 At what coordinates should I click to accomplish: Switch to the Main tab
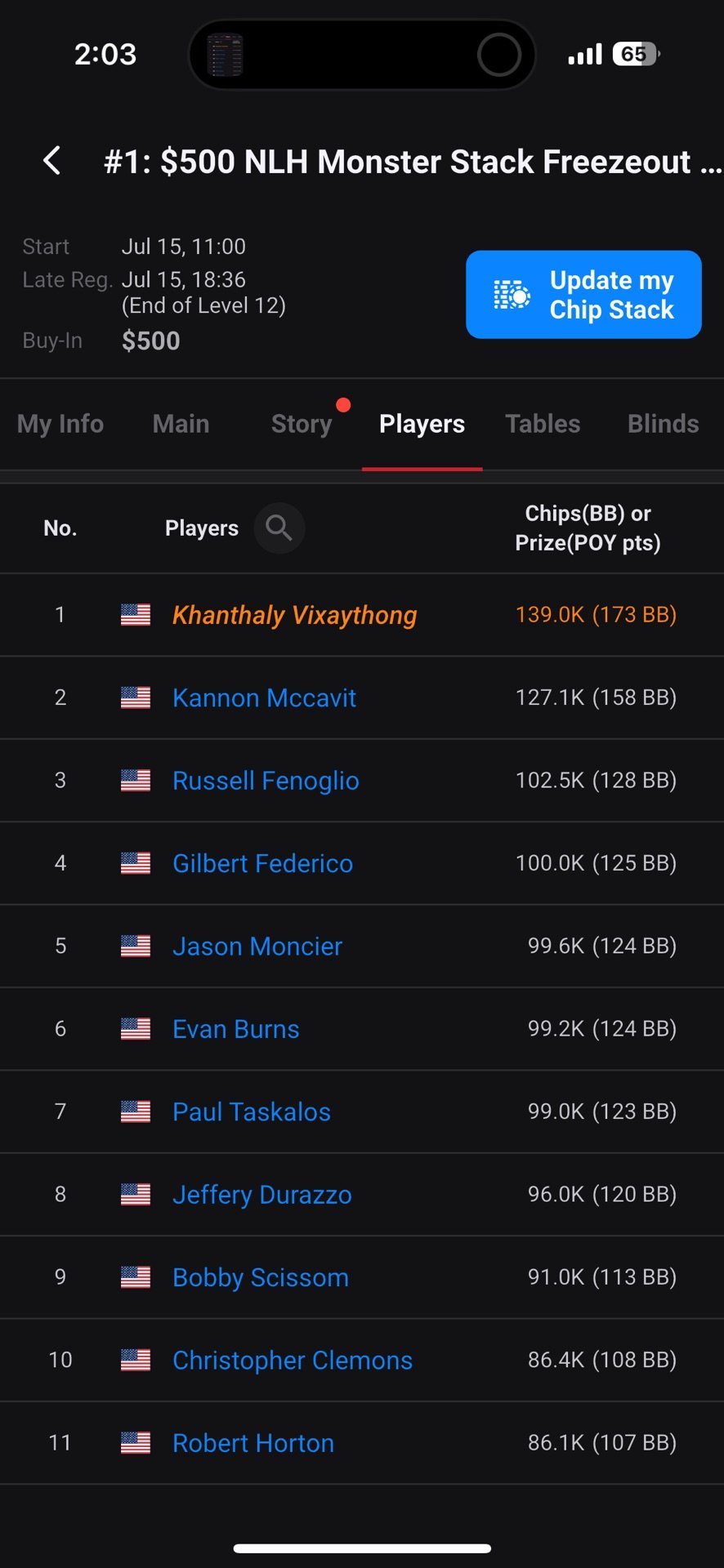(x=181, y=424)
